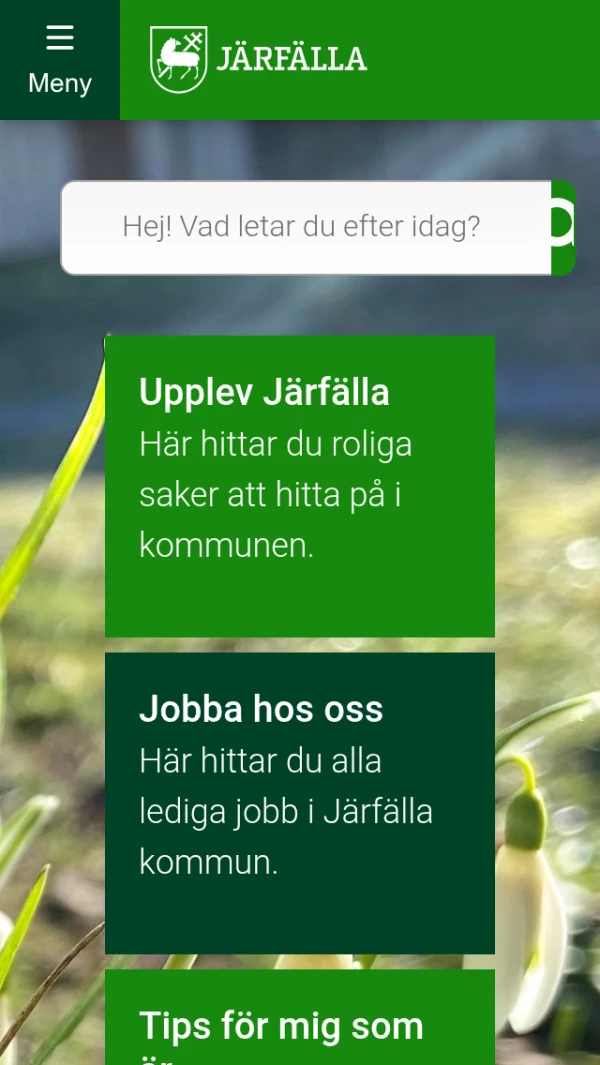The height and width of the screenshot is (1065, 600).
Task: Tap the green search magnifier button
Action: pyautogui.click(x=563, y=227)
